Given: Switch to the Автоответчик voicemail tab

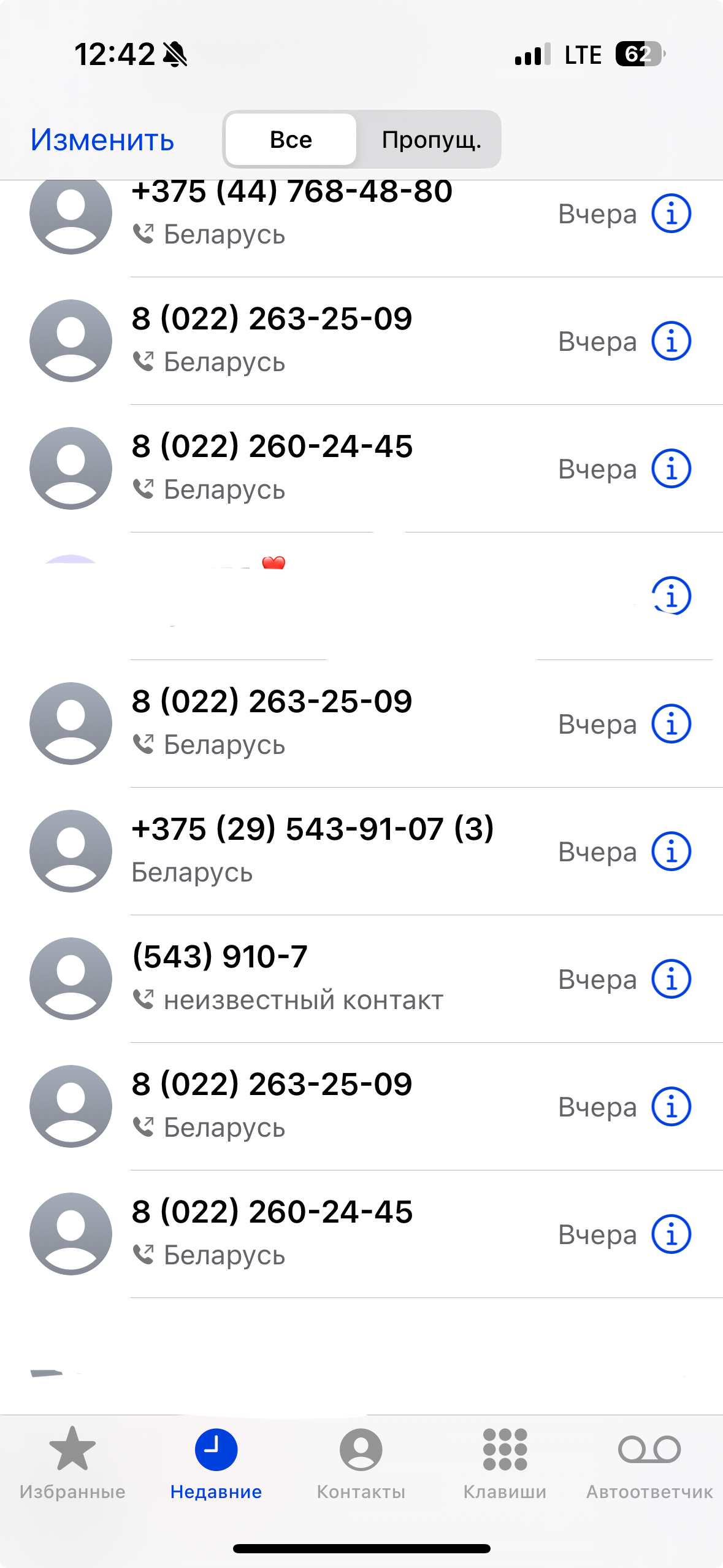Looking at the screenshot, I should (x=649, y=1462).
